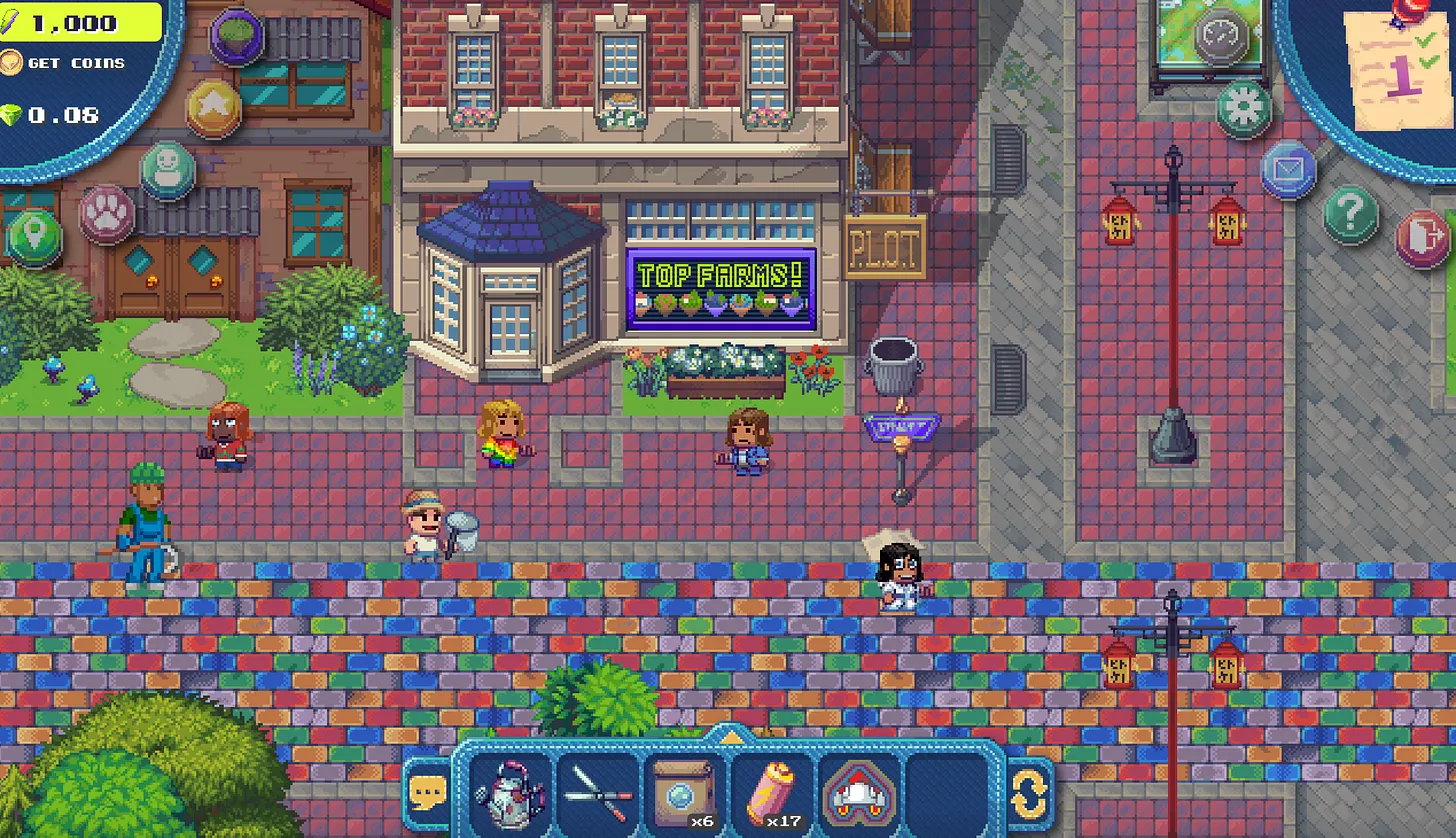Open the question mark help icon

(x=1351, y=214)
